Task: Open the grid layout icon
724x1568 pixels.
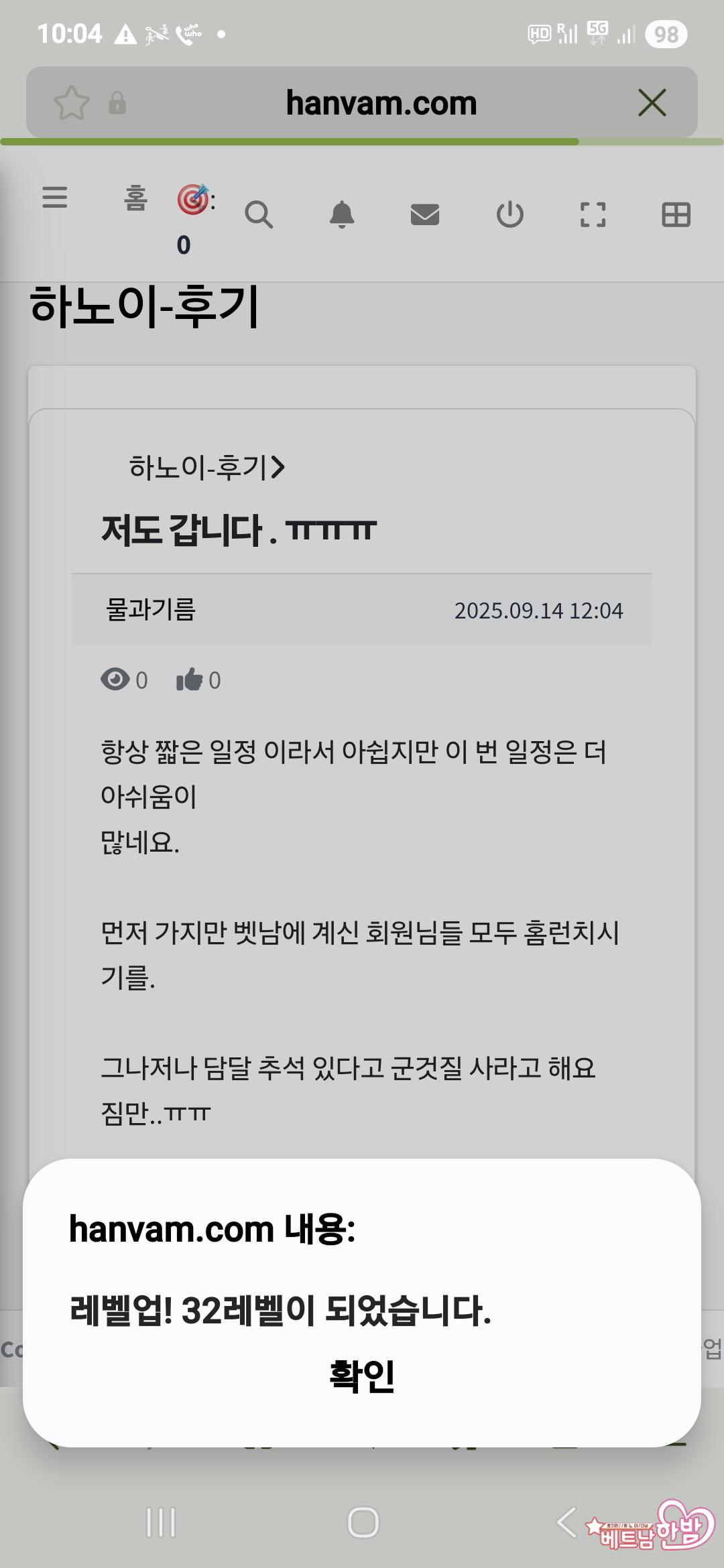Action: pyautogui.click(x=676, y=215)
